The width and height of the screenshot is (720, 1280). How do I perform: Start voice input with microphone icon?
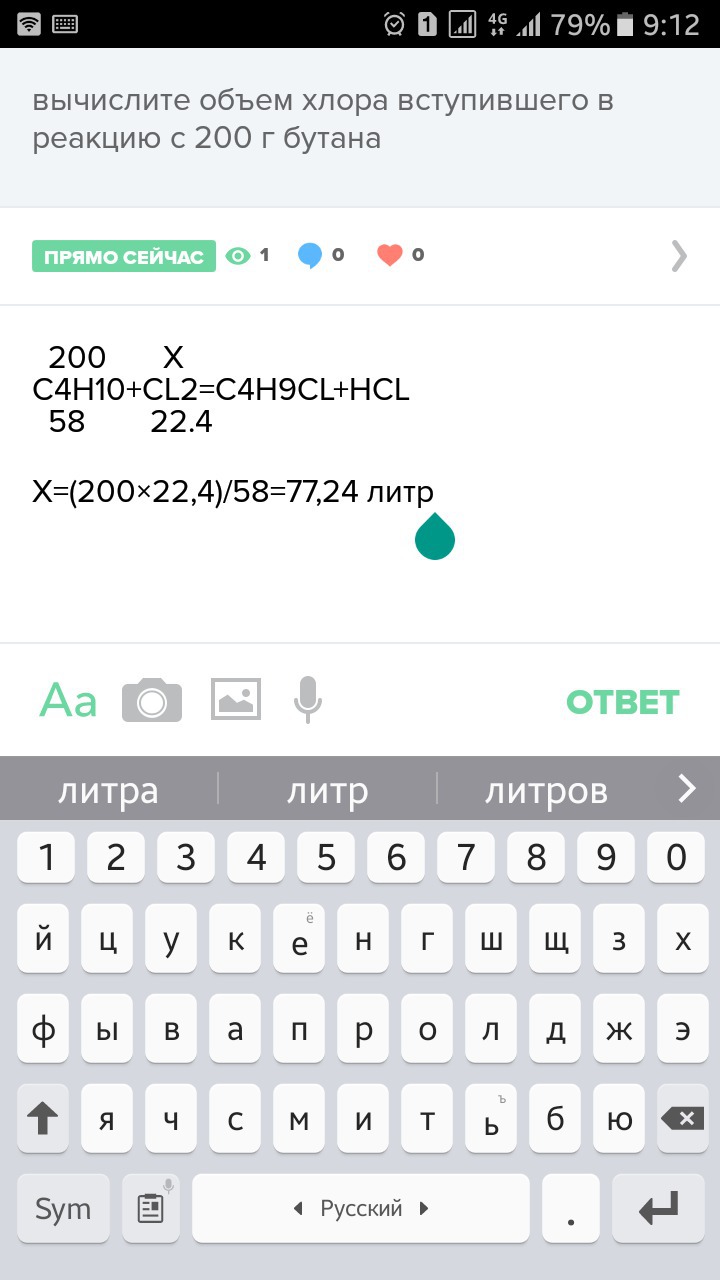(x=308, y=699)
